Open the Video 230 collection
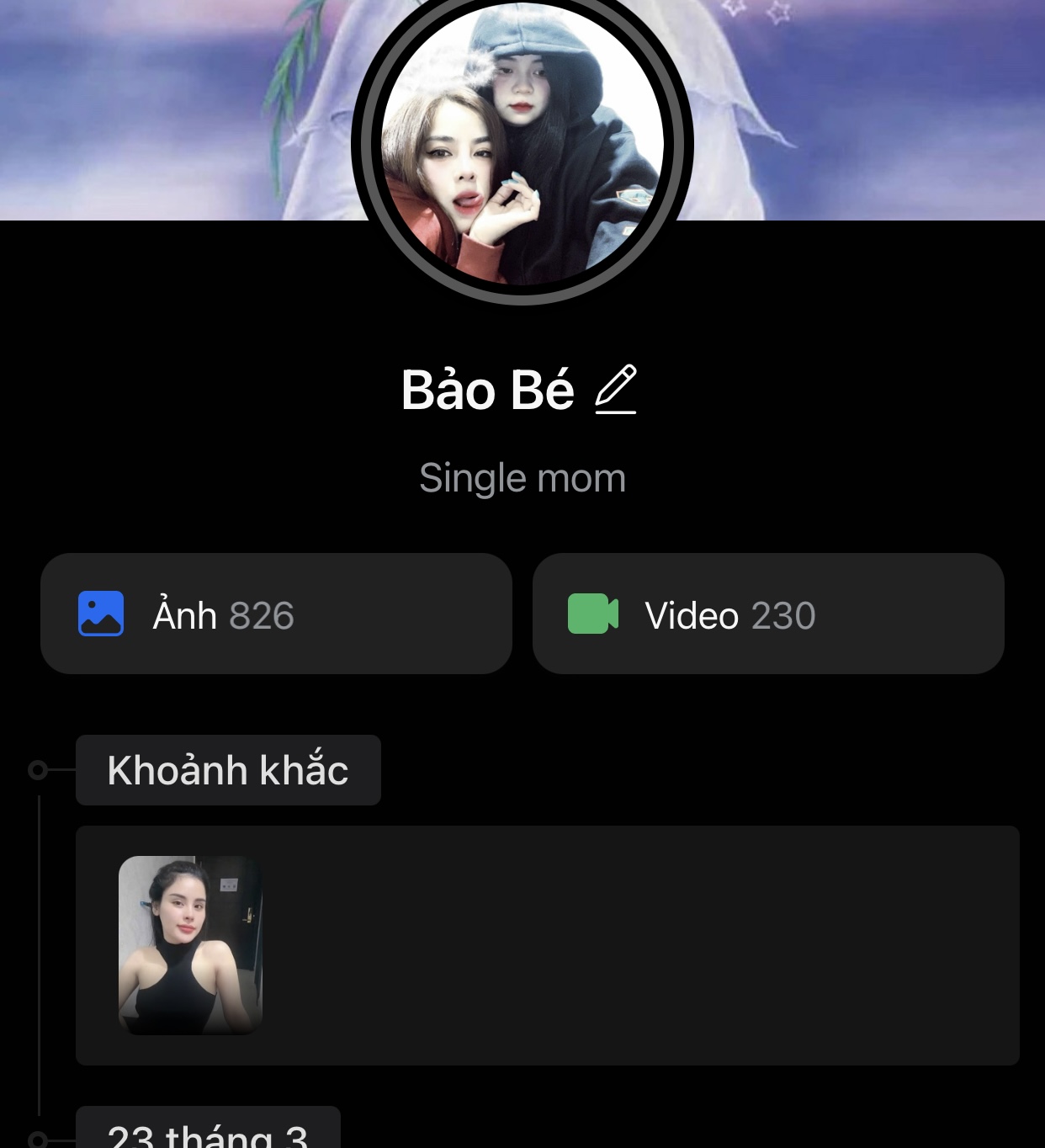Viewport: 1045px width, 1148px height. pyautogui.click(x=767, y=614)
